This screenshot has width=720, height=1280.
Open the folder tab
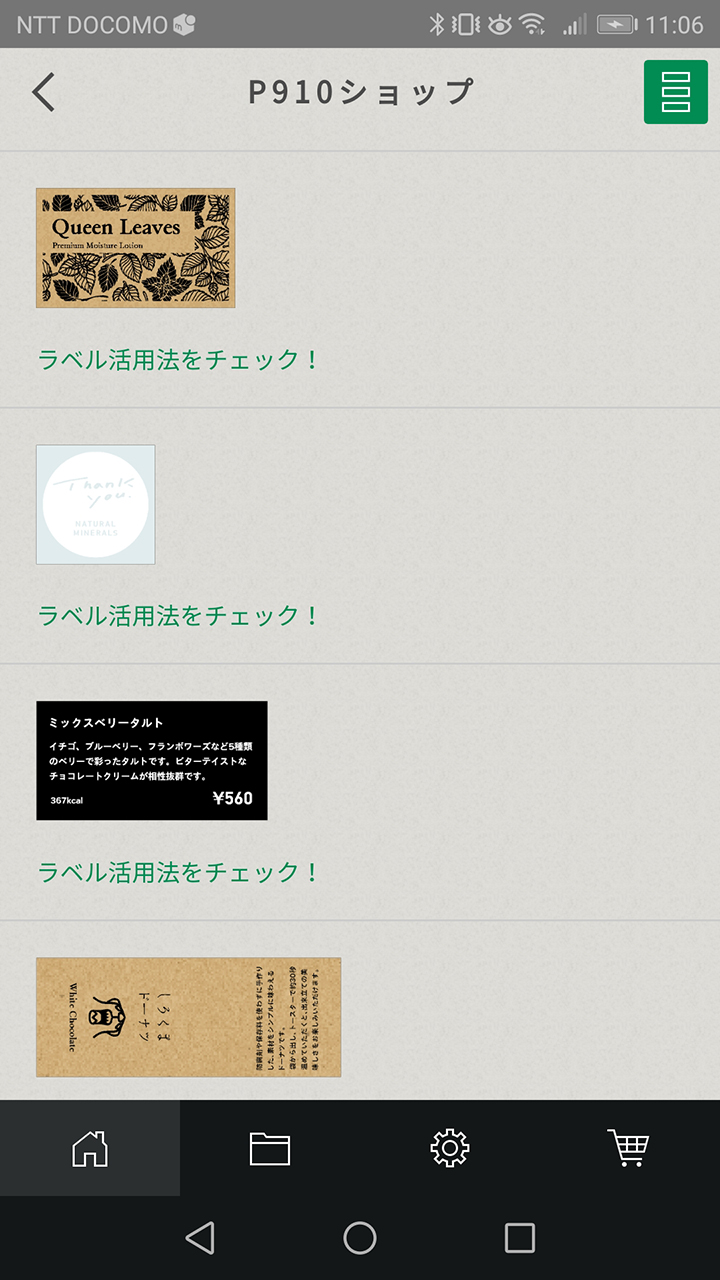270,1148
